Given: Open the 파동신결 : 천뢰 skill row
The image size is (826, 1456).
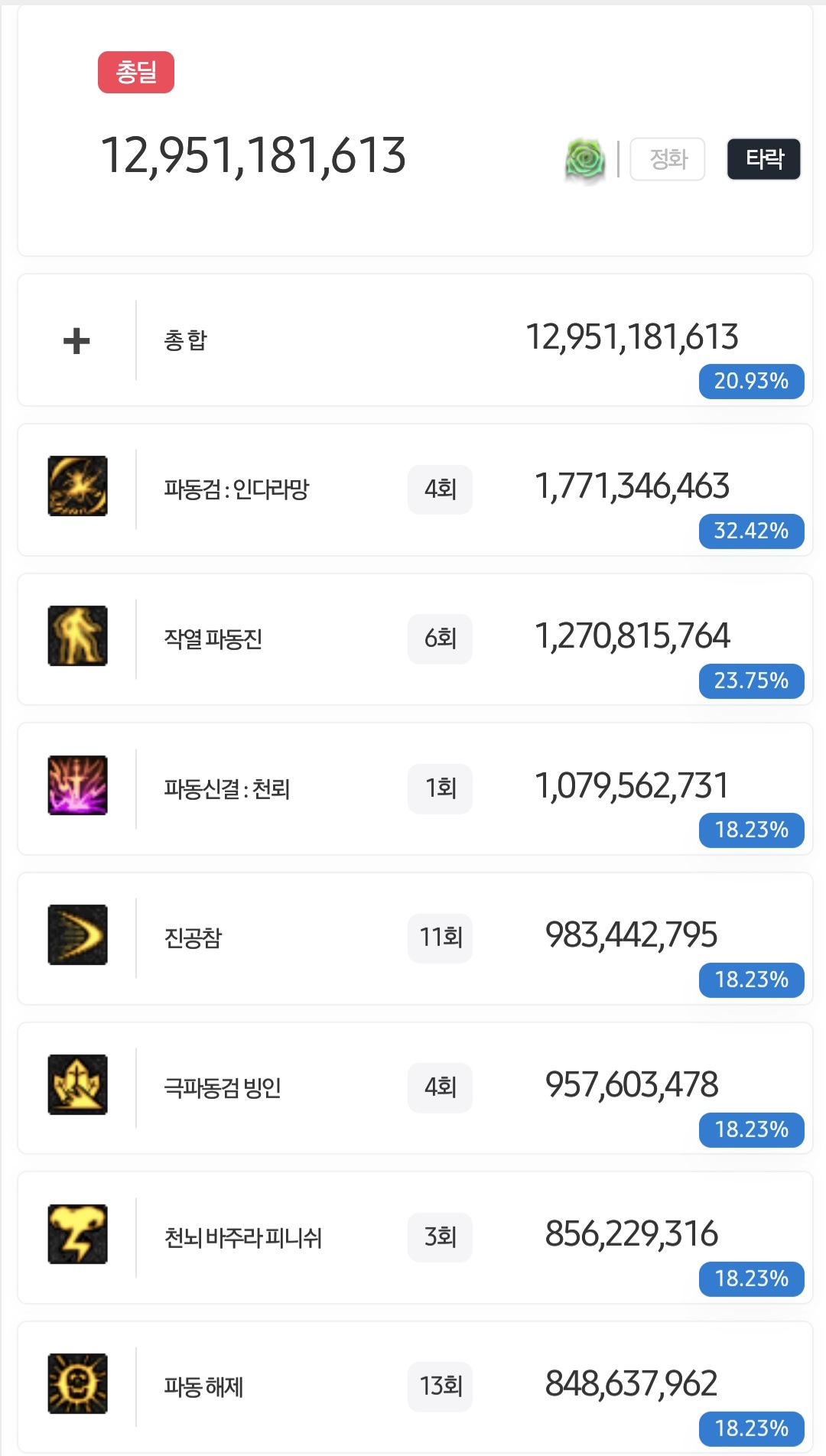Looking at the screenshot, I should coord(415,788).
